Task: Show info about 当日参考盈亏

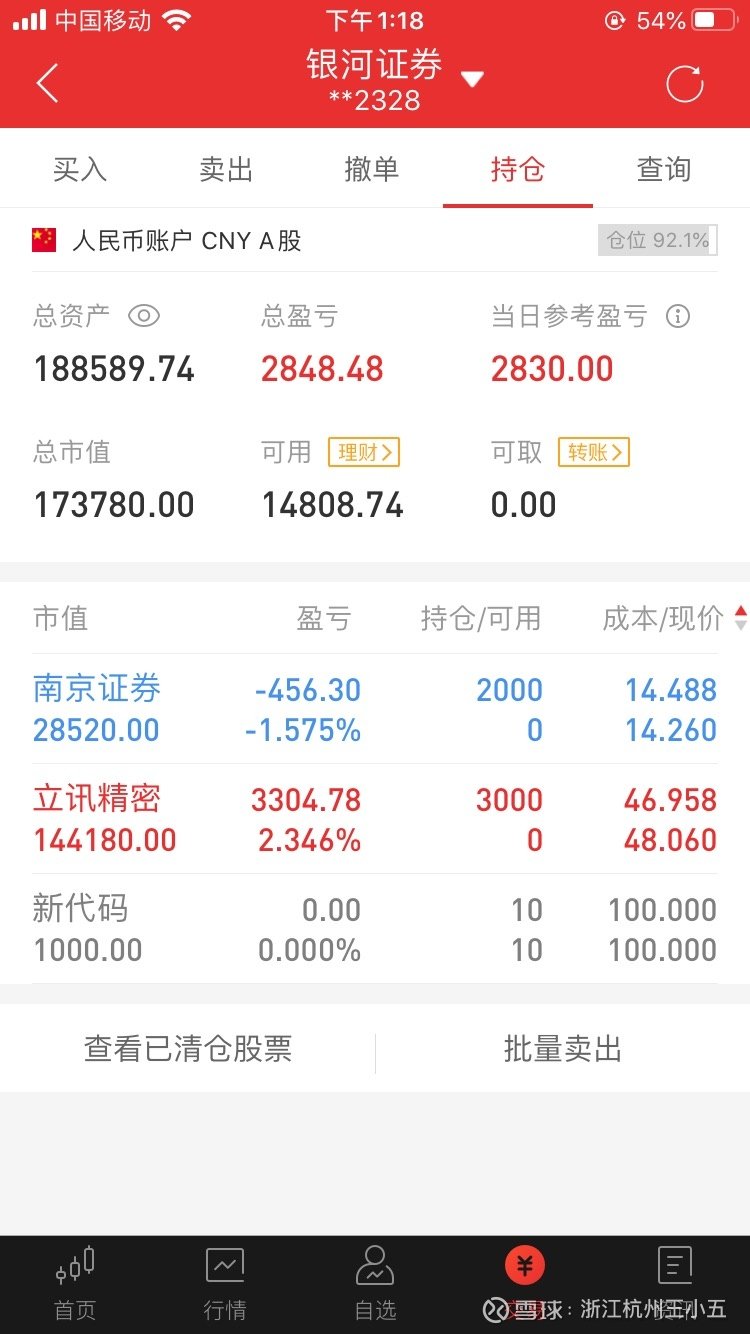Action: (x=678, y=317)
